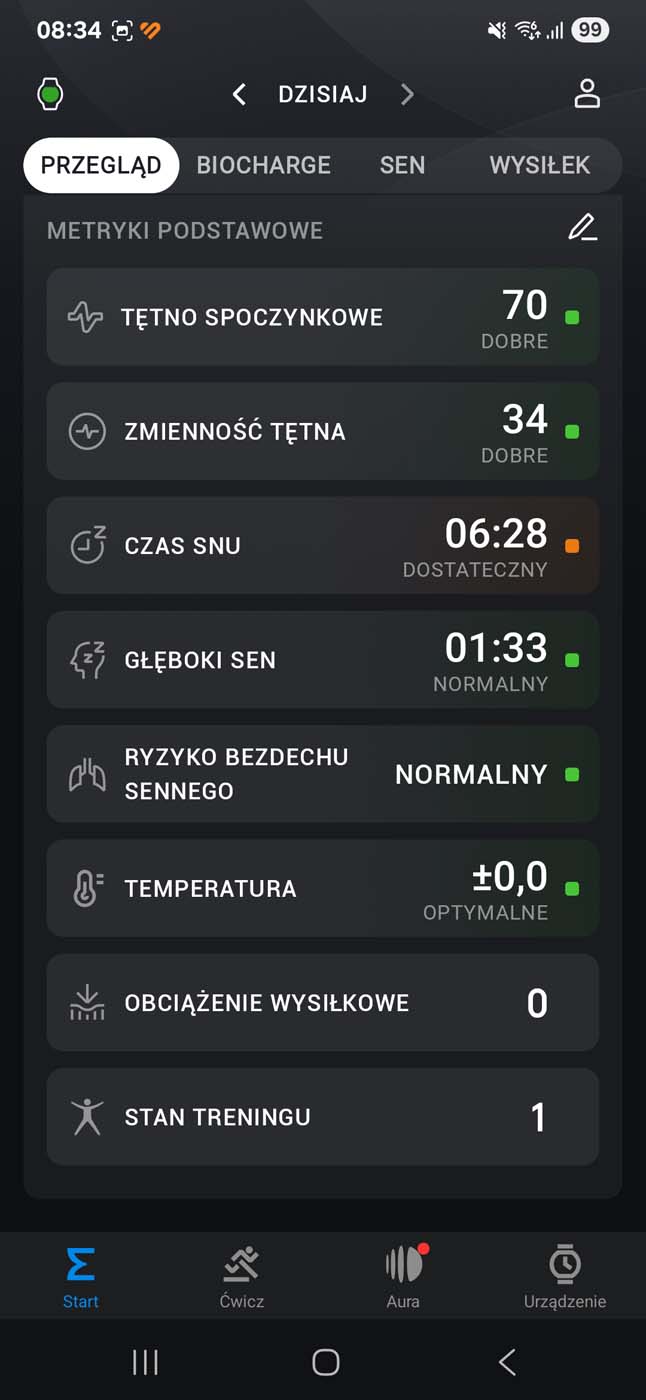Open Ryzyko bezdechu sennego row

coord(322,773)
